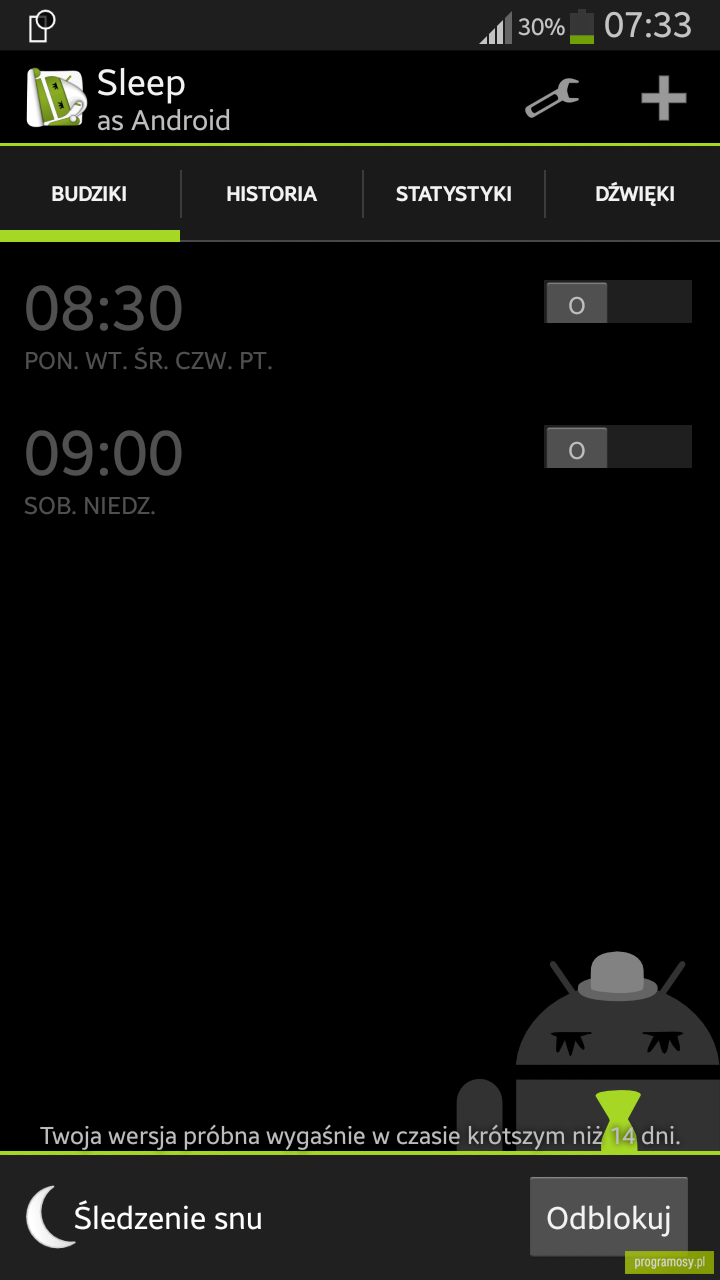The image size is (720, 1280).
Task: Switch to the Historia tab
Action: [271, 194]
